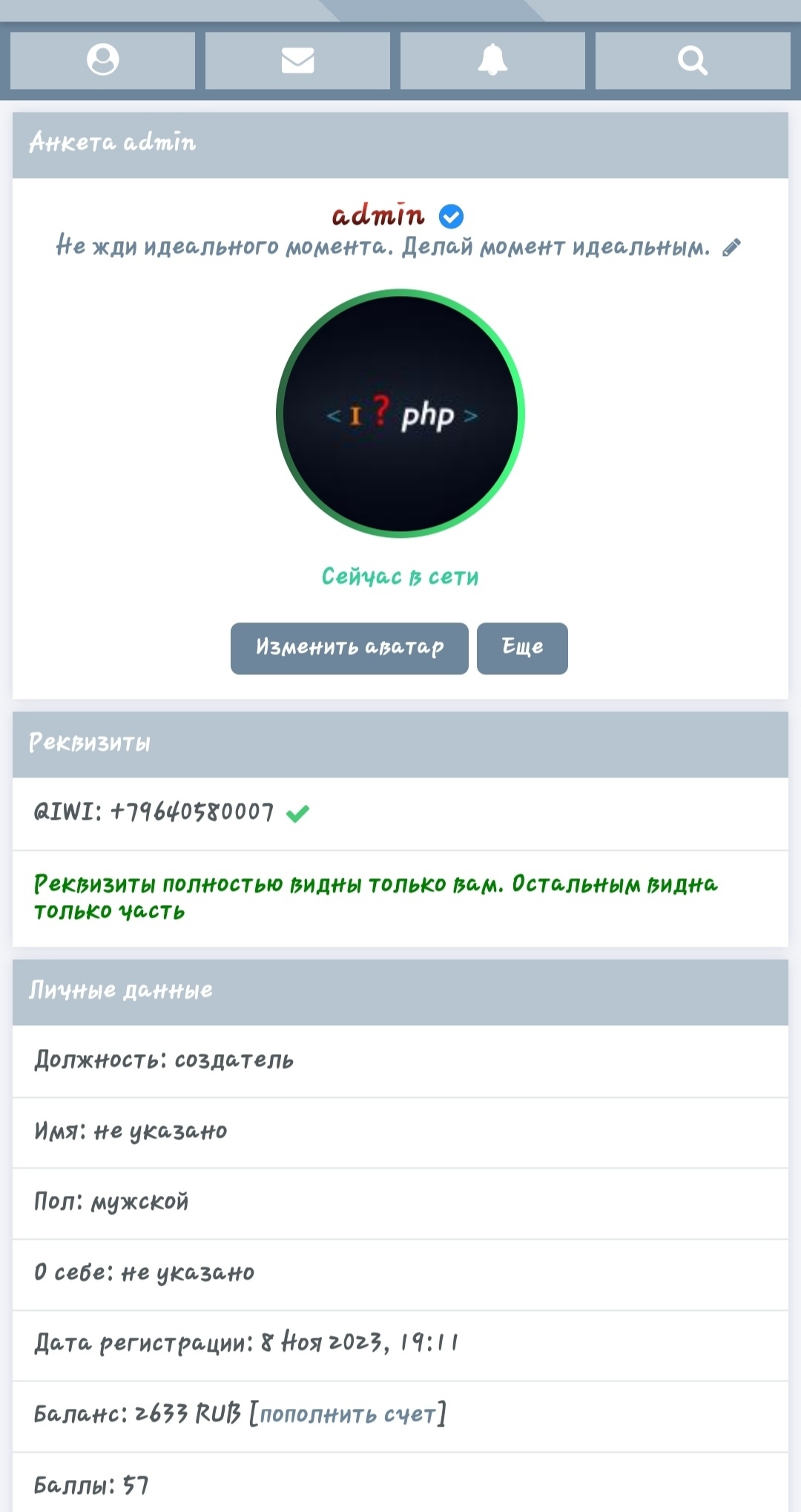Open the messages envelope icon
Viewport: 801px width, 1512px height.
tap(297, 60)
